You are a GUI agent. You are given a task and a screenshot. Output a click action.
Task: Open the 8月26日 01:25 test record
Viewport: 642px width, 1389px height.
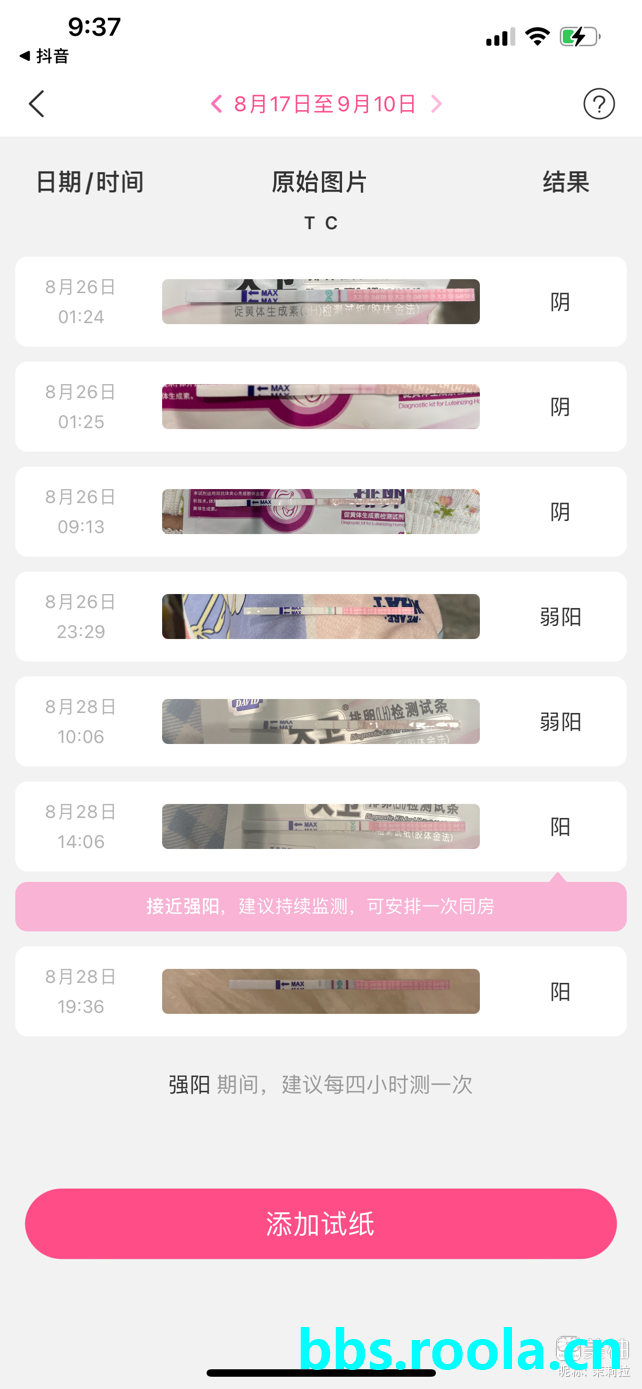click(x=320, y=407)
